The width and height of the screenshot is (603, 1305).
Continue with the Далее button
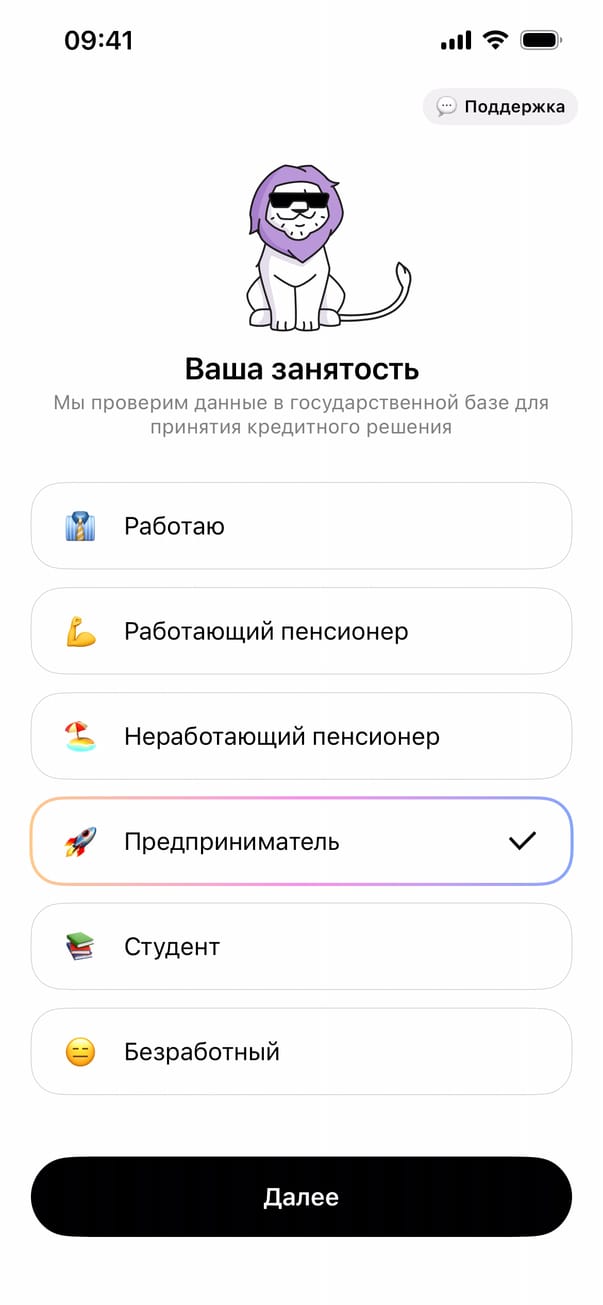pos(301,1197)
